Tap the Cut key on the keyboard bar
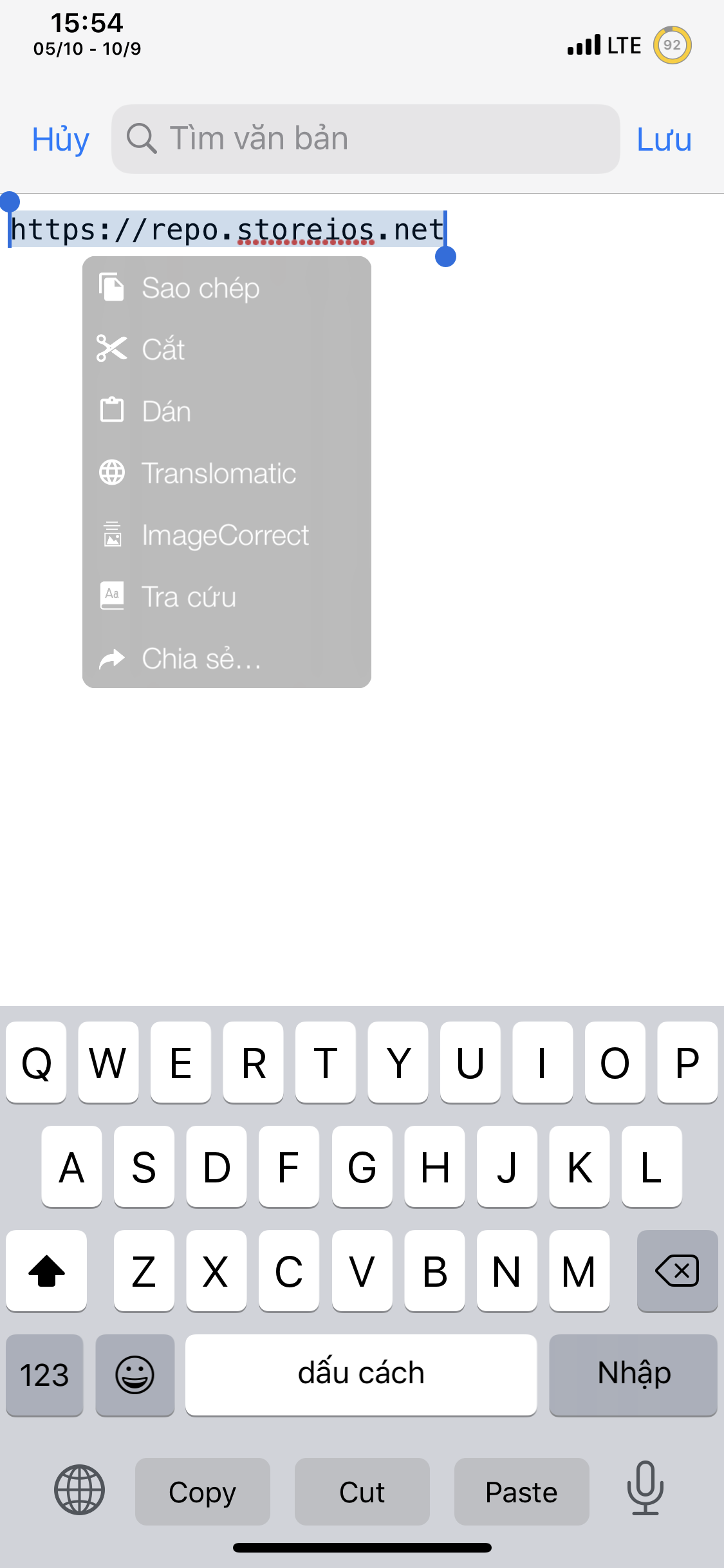This screenshot has height=1568, width=724. 362,1491
